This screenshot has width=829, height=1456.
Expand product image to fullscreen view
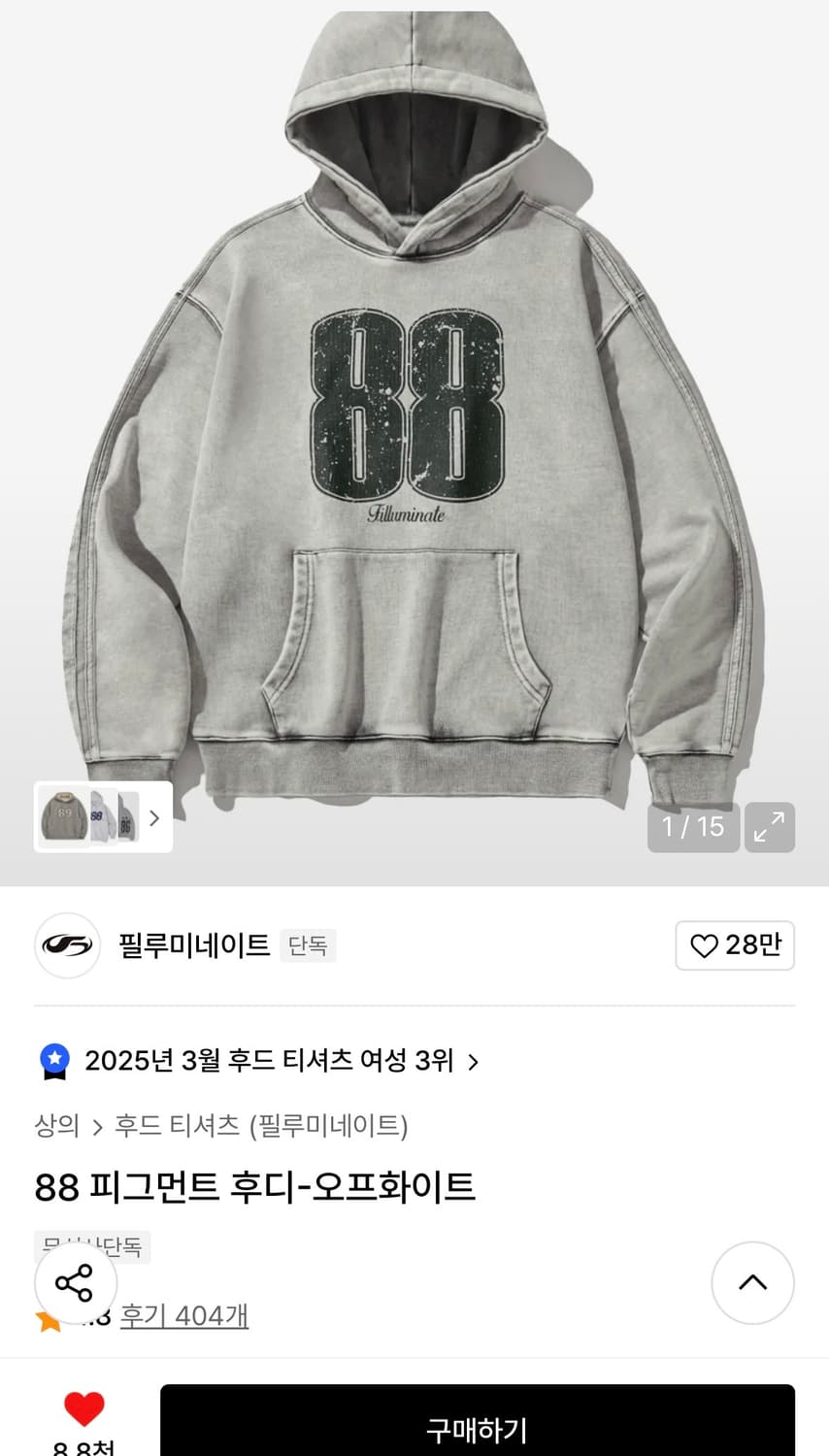(x=769, y=827)
